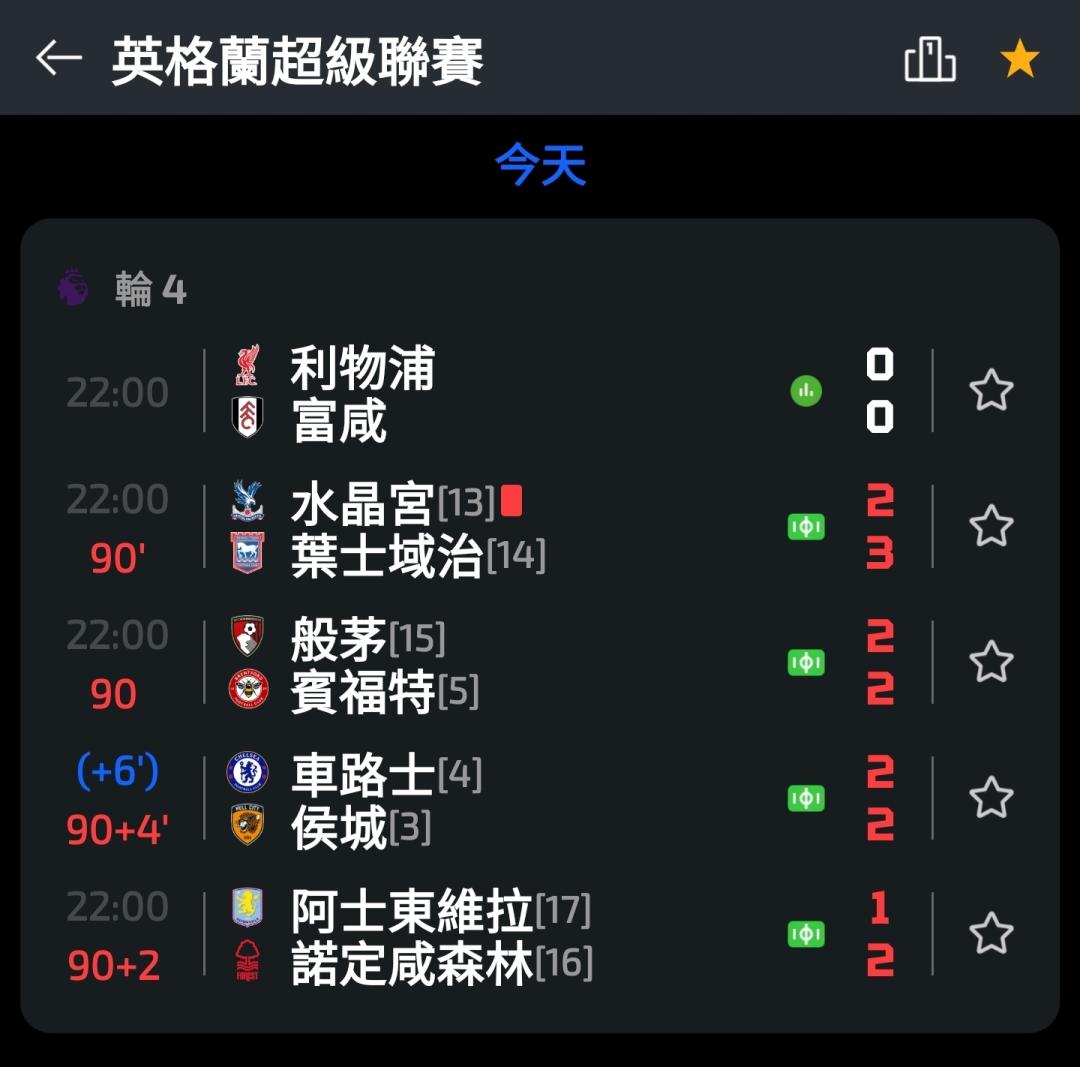The image size is (1080, 1067).
Task: Favorite the 阿士東維拉 vs 諾定咸森林 match
Action: click(991, 933)
